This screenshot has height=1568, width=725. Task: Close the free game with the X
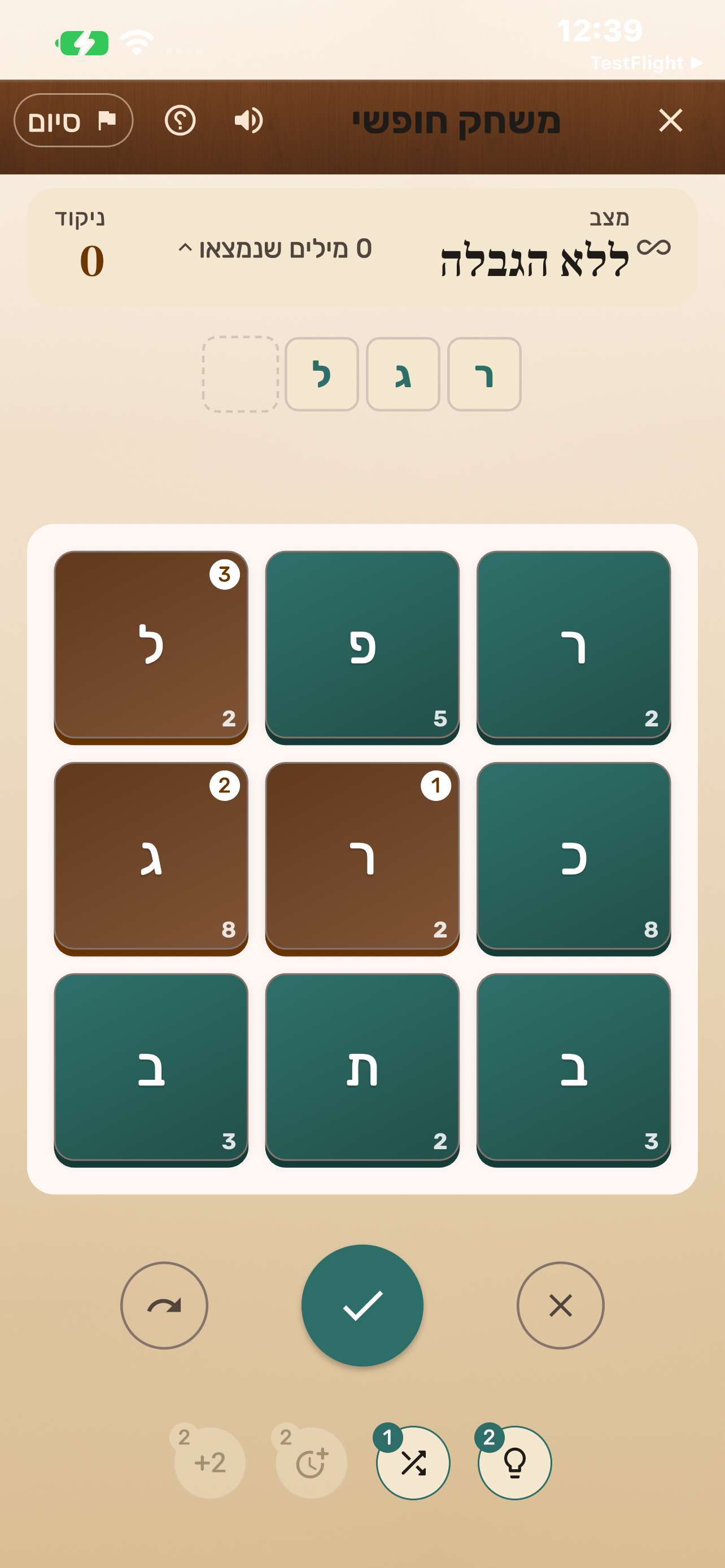tap(670, 120)
